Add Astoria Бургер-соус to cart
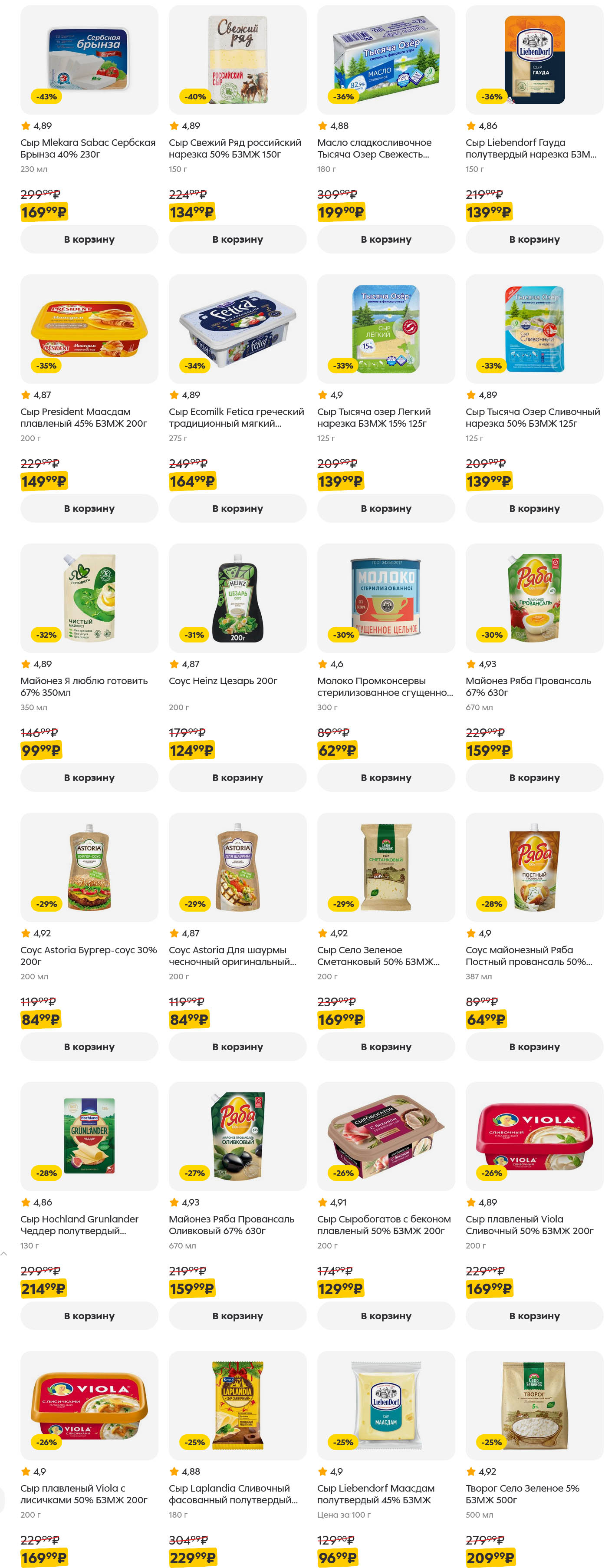Viewport: 615px width, 1568px height. pos(89,1046)
